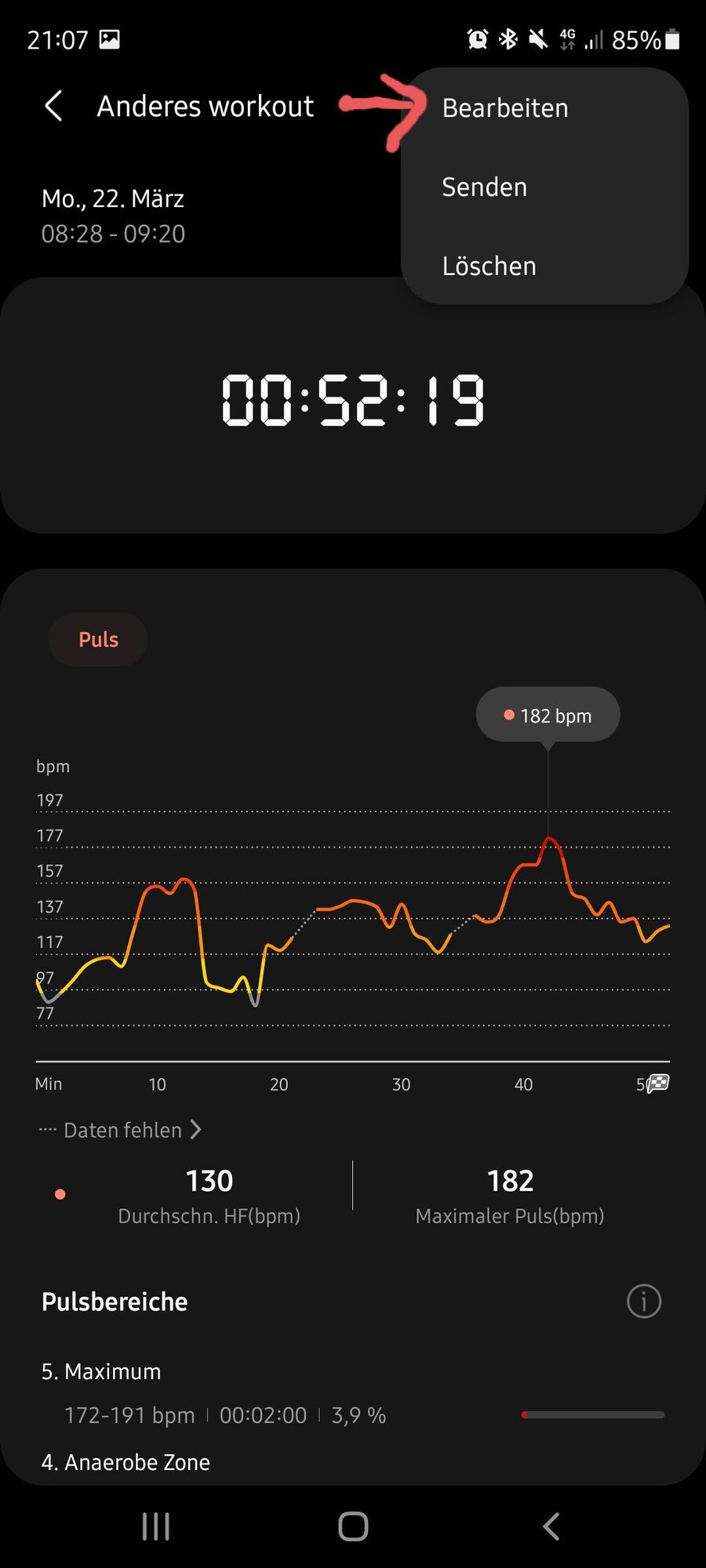Go back from Anderes workout

[53, 106]
